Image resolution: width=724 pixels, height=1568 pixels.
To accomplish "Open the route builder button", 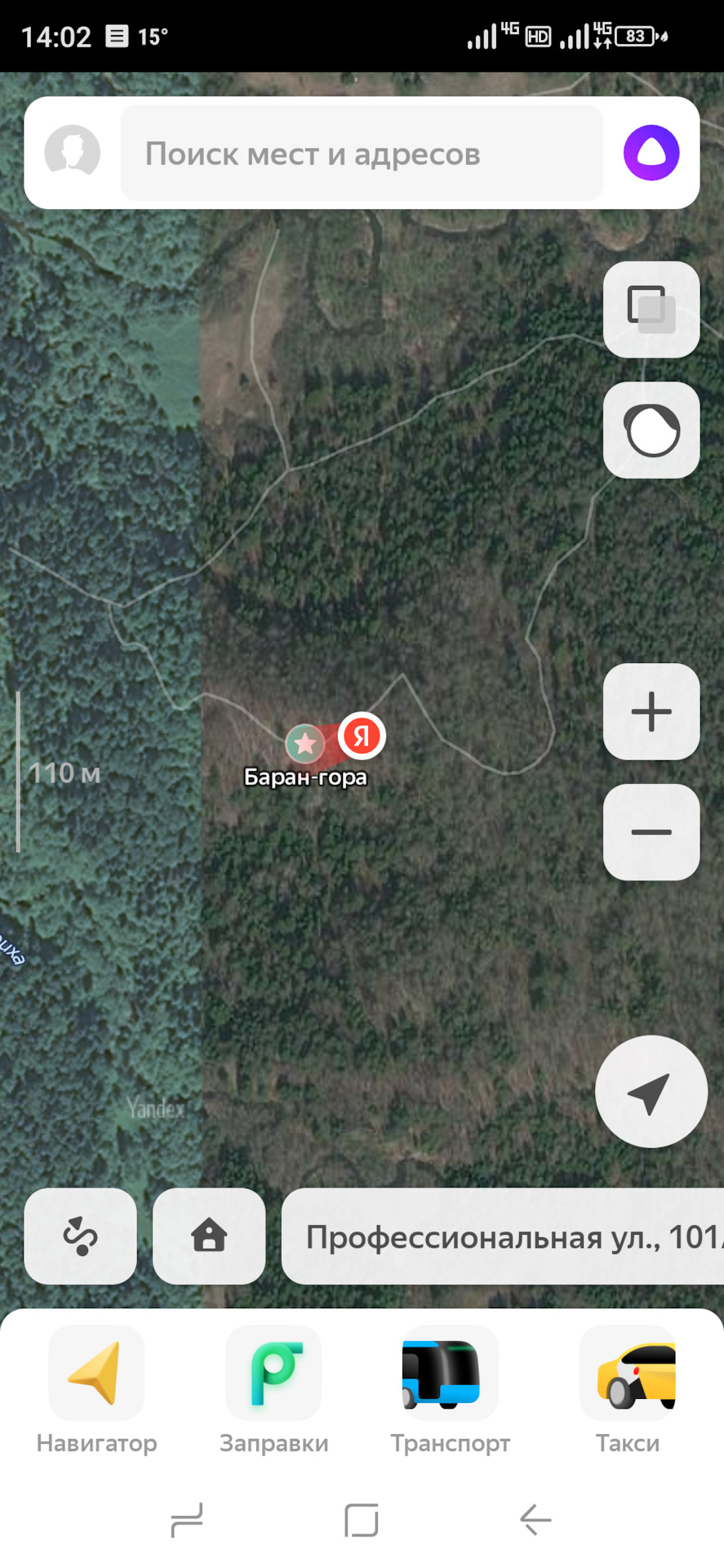I will tap(81, 1236).
